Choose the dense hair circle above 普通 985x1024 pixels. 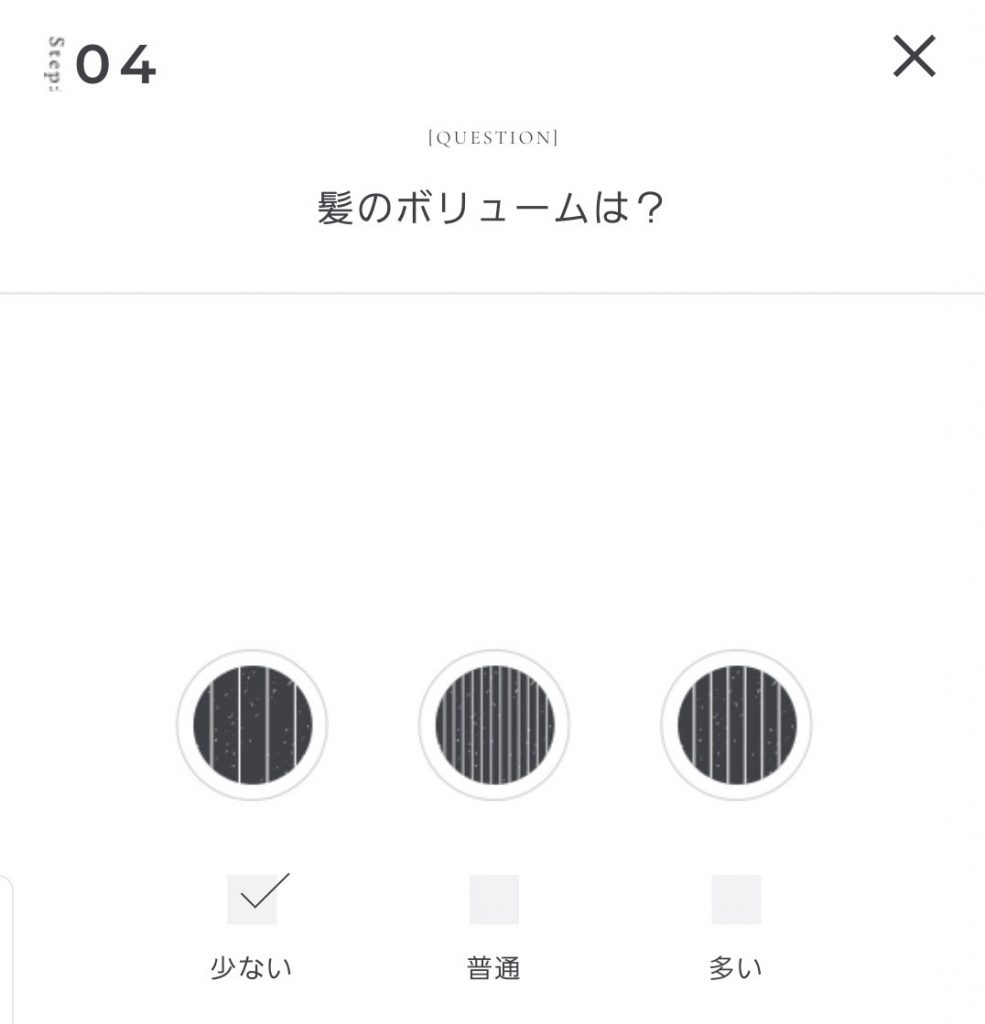point(494,724)
